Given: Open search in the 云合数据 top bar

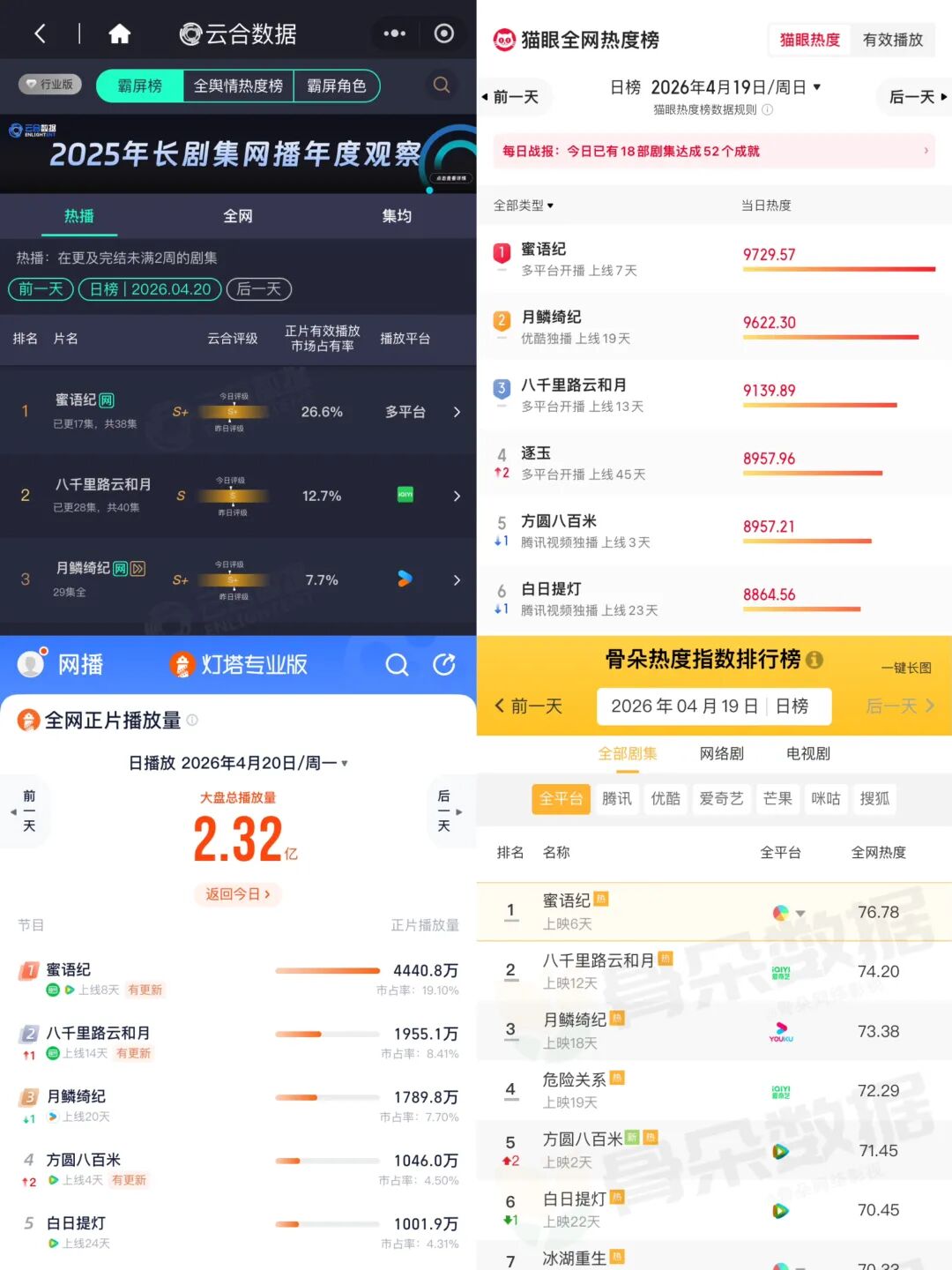Looking at the screenshot, I should [441, 85].
